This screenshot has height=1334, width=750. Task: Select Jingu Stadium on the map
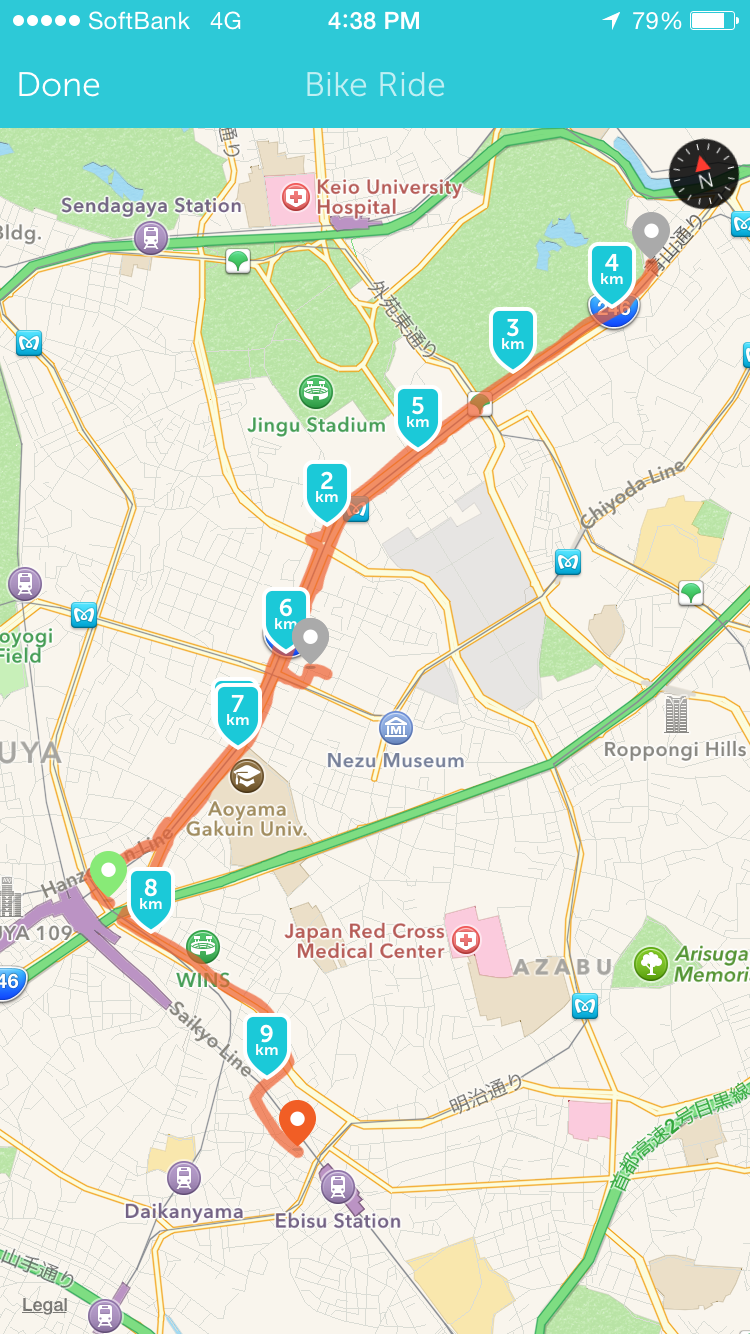coord(317,391)
